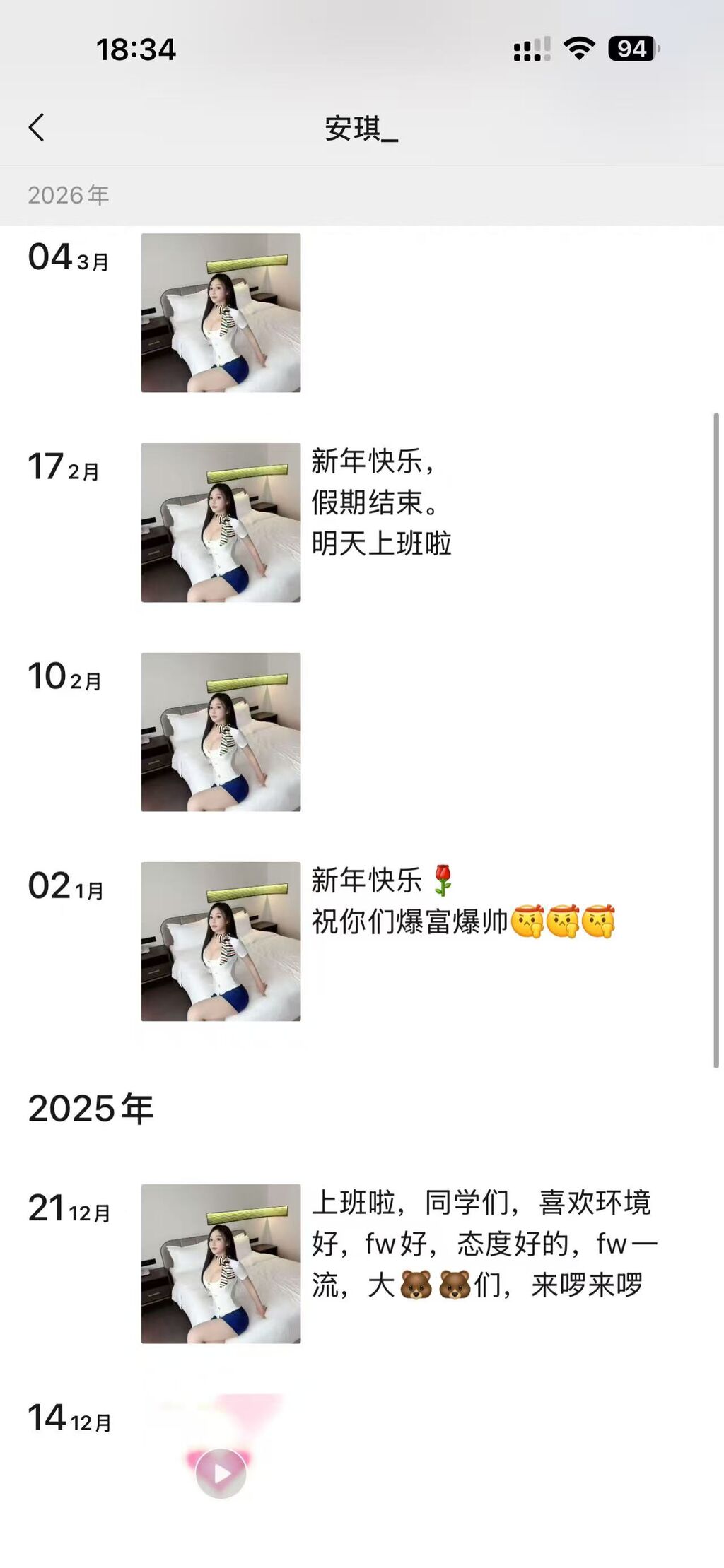Open the 10 2月 post photo
This screenshot has height=1568, width=724.
pyautogui.click(x=221, y=731)
